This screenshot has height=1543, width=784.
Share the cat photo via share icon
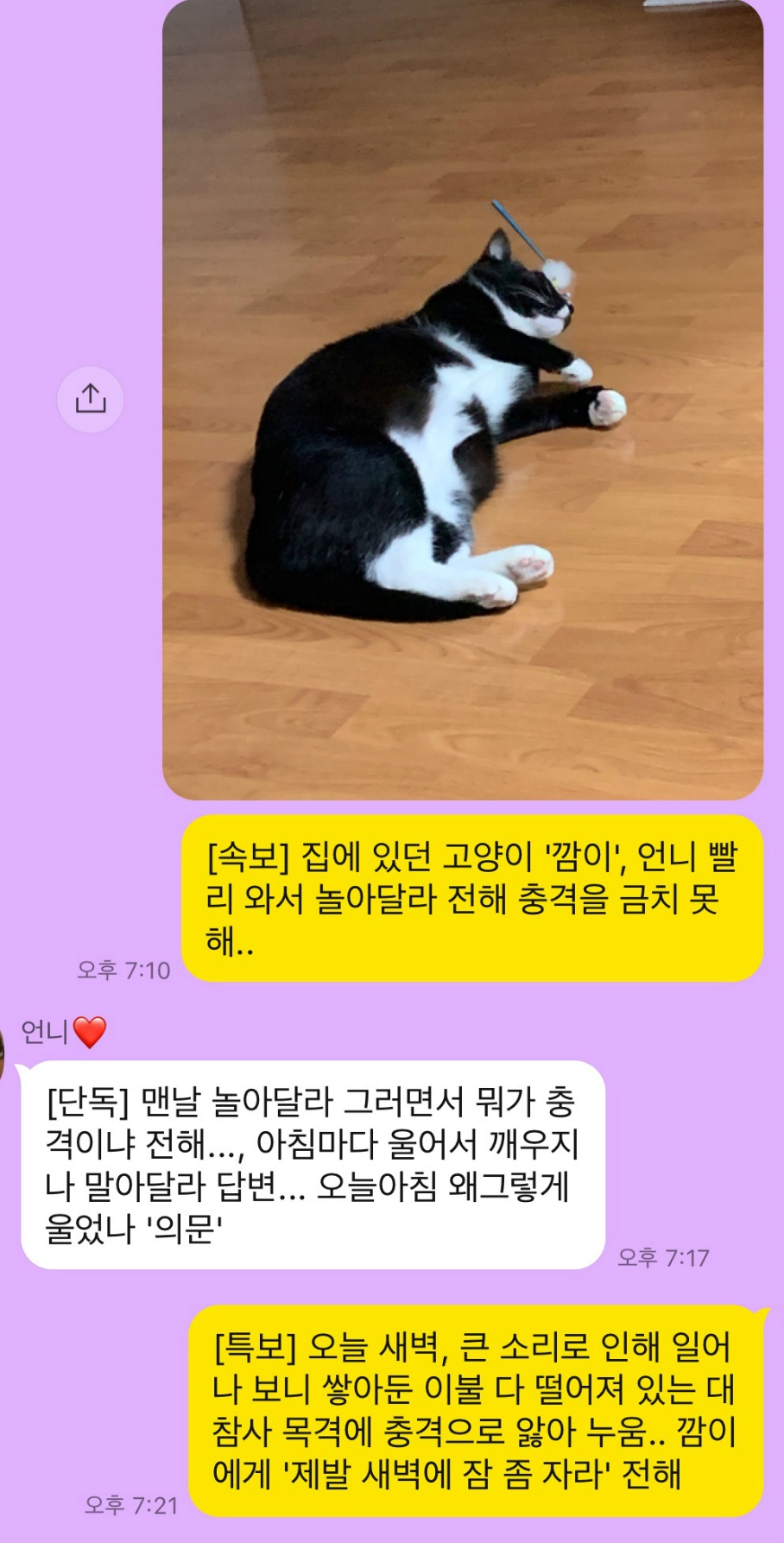[x=90, y=399]
